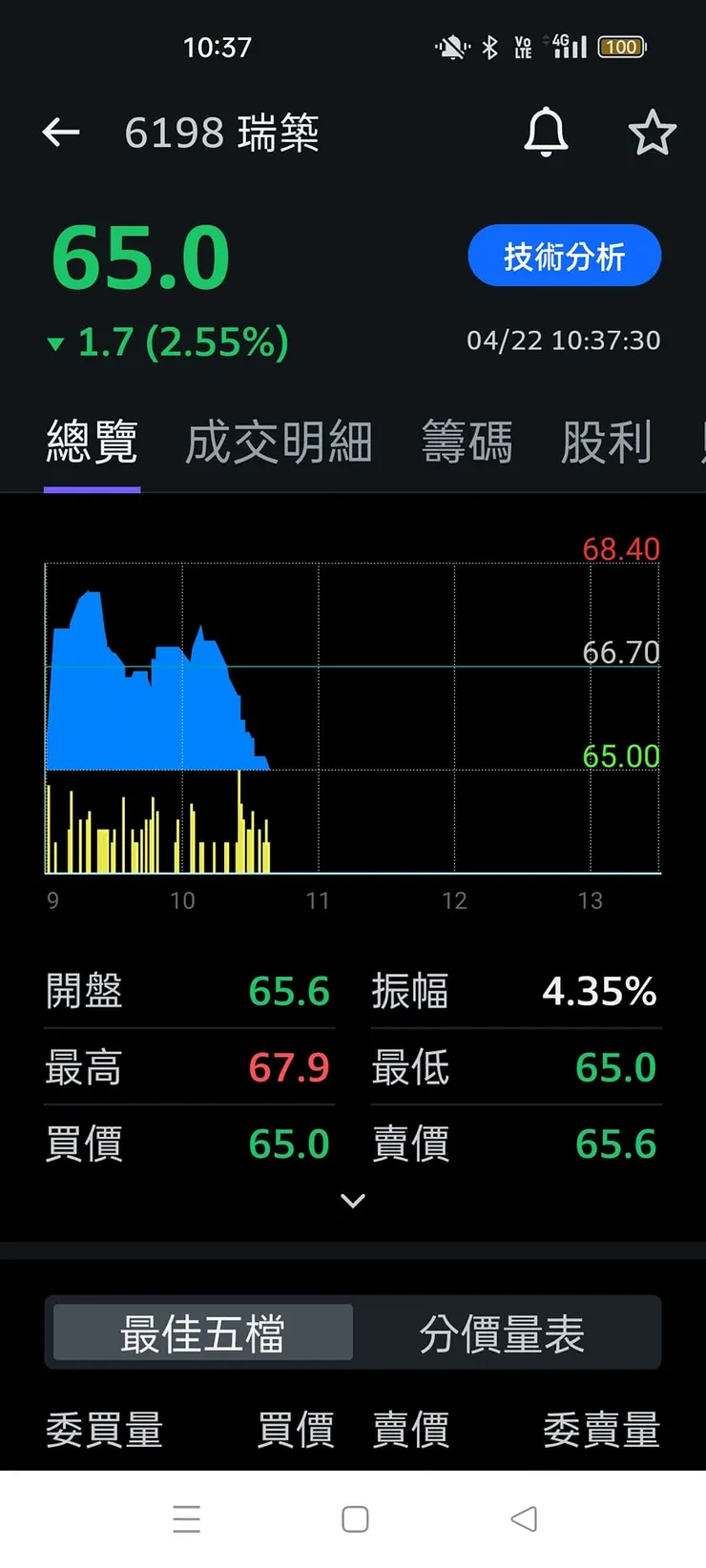Screen dimensions: 706x1568
Task: Tap the 10:37 clock in the status bar
Action: coord(218,46)
